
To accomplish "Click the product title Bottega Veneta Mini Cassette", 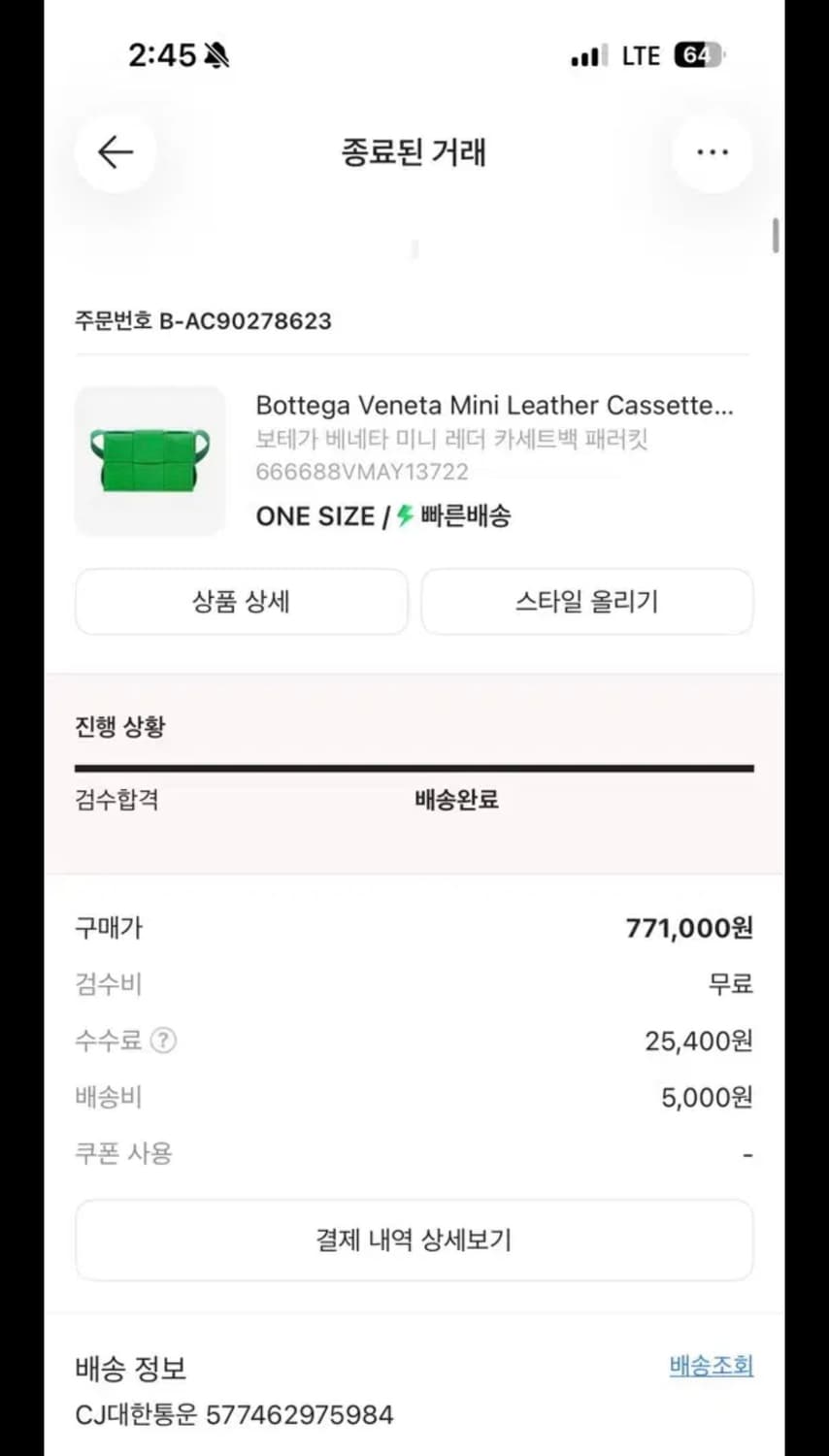I will coord(496,406).
